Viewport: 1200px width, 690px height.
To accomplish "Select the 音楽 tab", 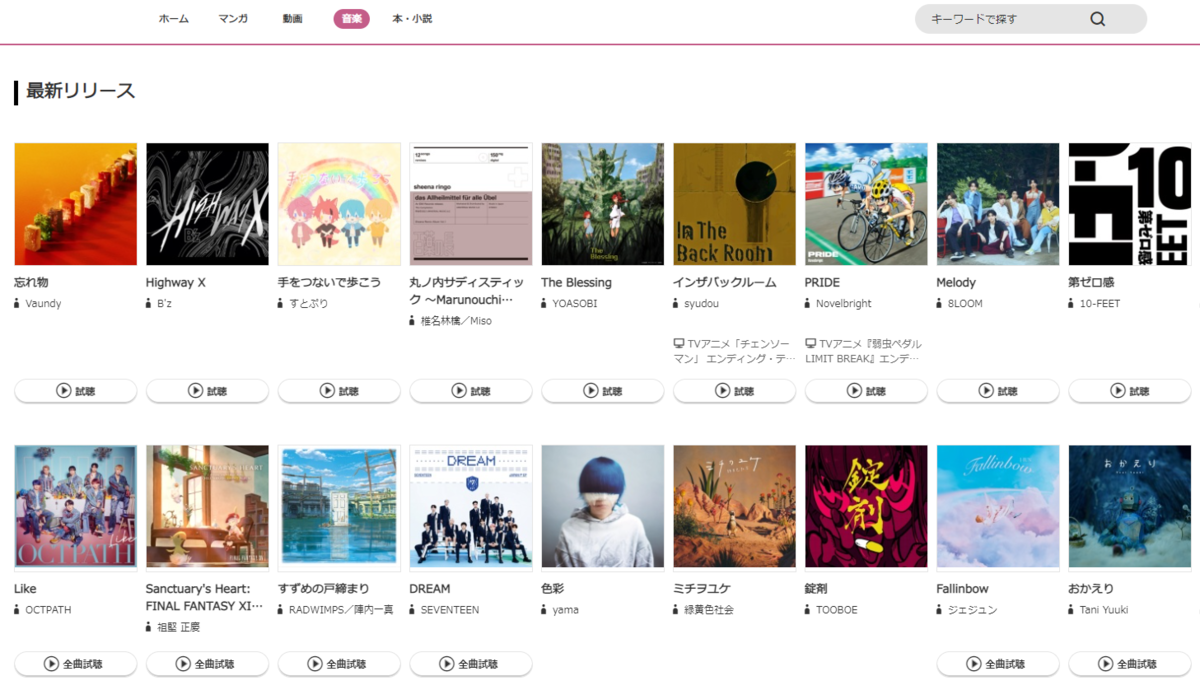I will pos(351,19).
